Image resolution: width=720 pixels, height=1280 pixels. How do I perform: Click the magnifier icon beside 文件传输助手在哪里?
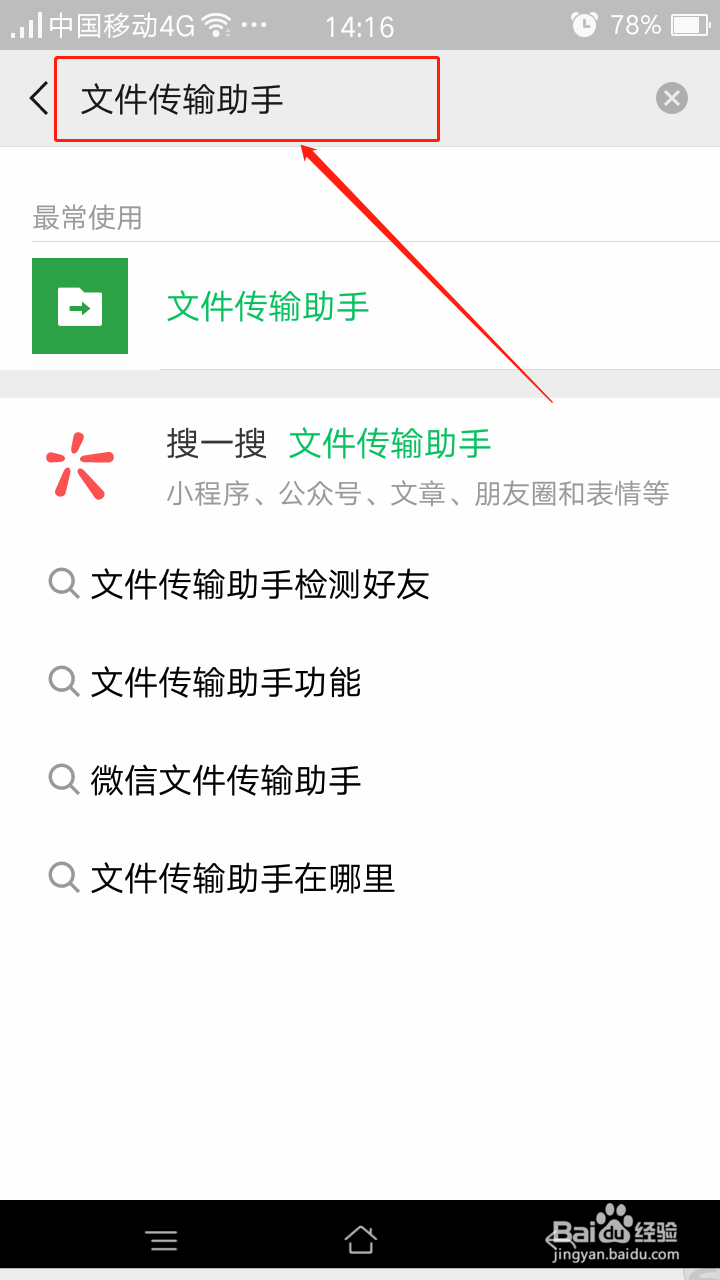(63, 877)
